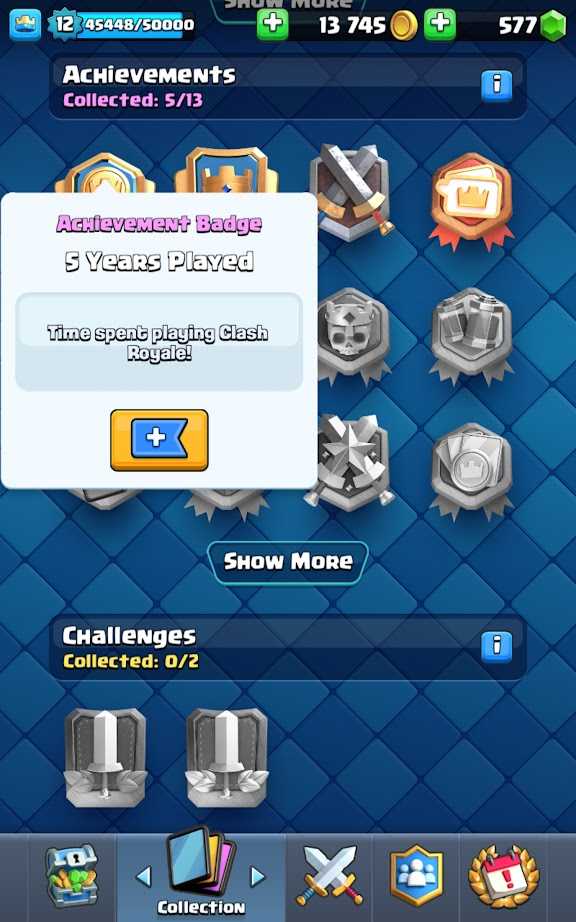Select the orange crown card badge
The image size is (576, 922).
[471, 200]
